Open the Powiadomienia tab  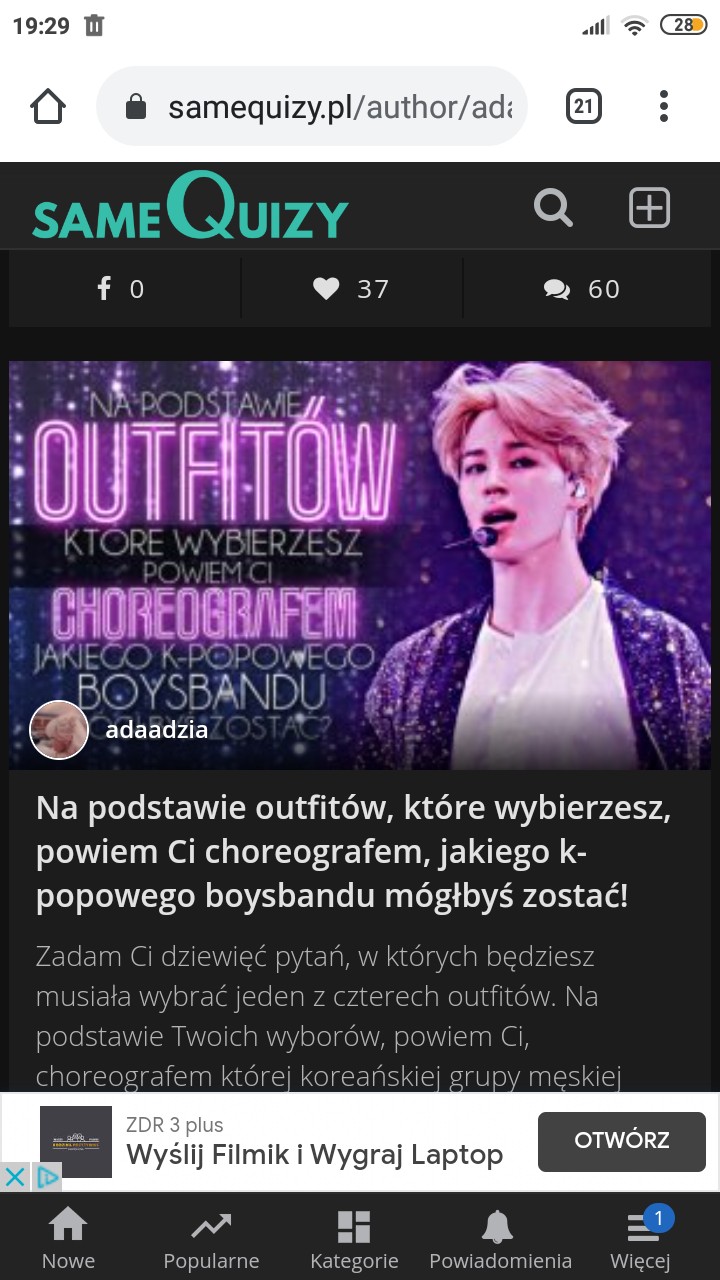click(500, 1240)
